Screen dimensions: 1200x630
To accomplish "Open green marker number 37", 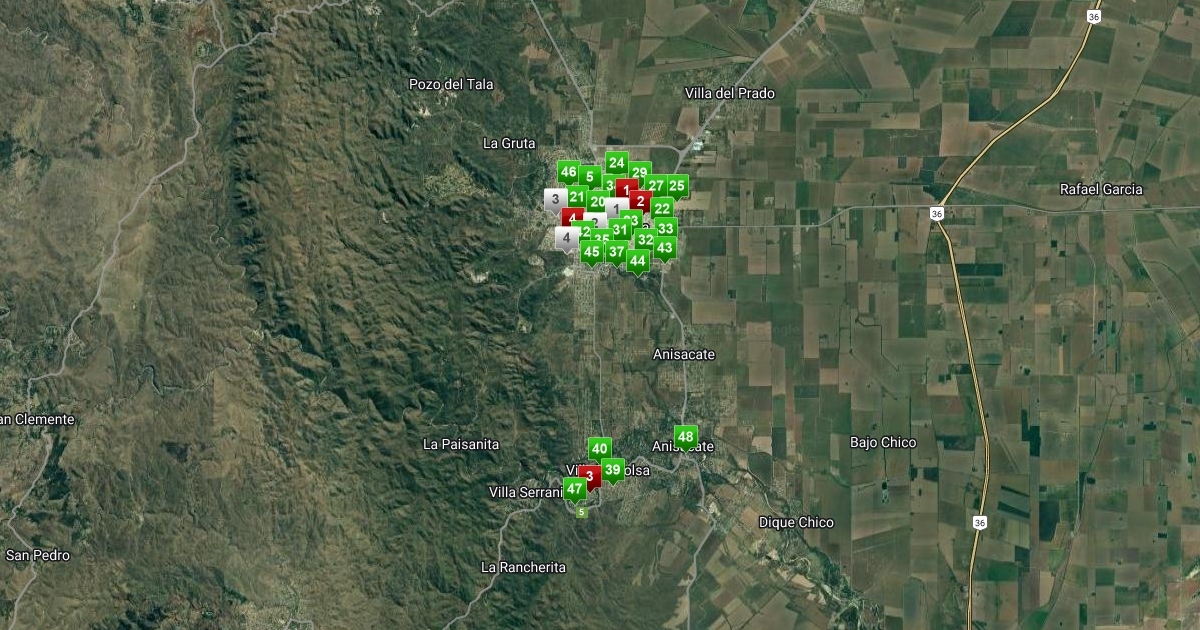I will point(616,251).
